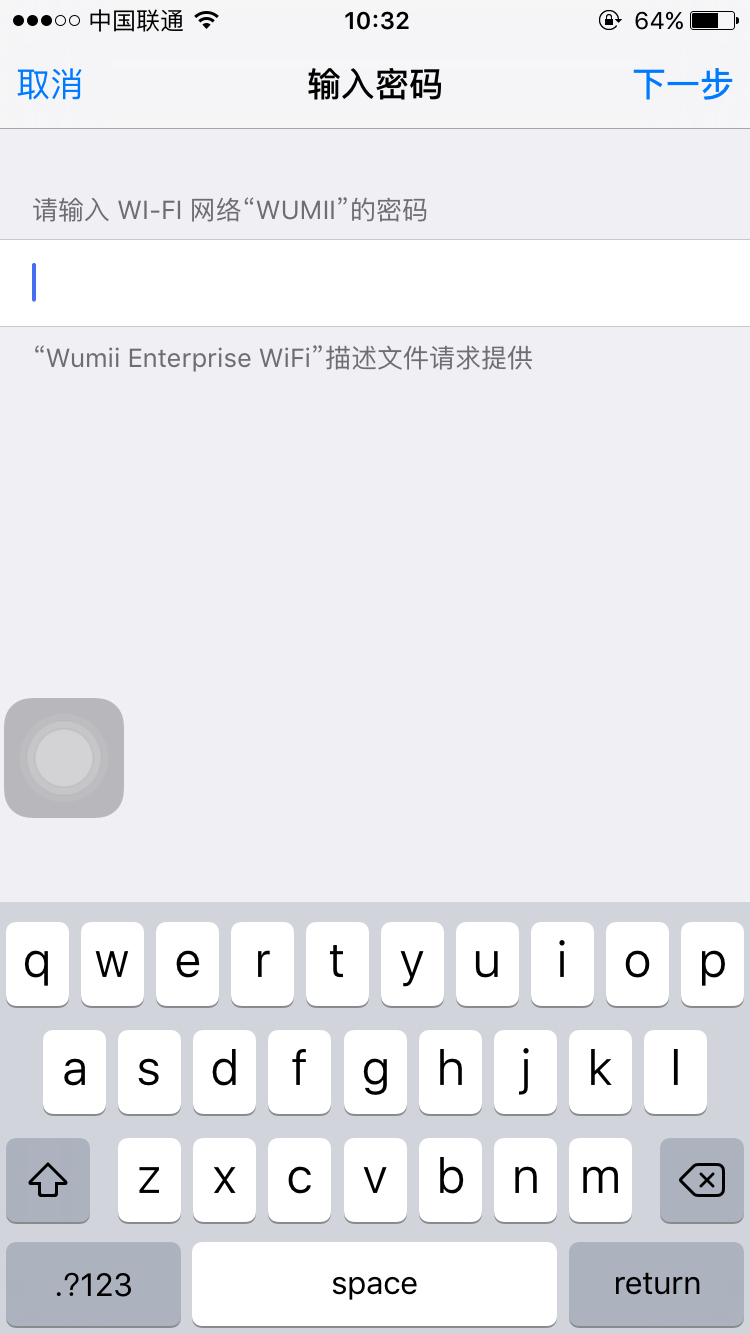The height and width of the screenshot is (1334, 750).
Task: Tap 下一步 to proceed to next step
Action: [x=682, y=85]
